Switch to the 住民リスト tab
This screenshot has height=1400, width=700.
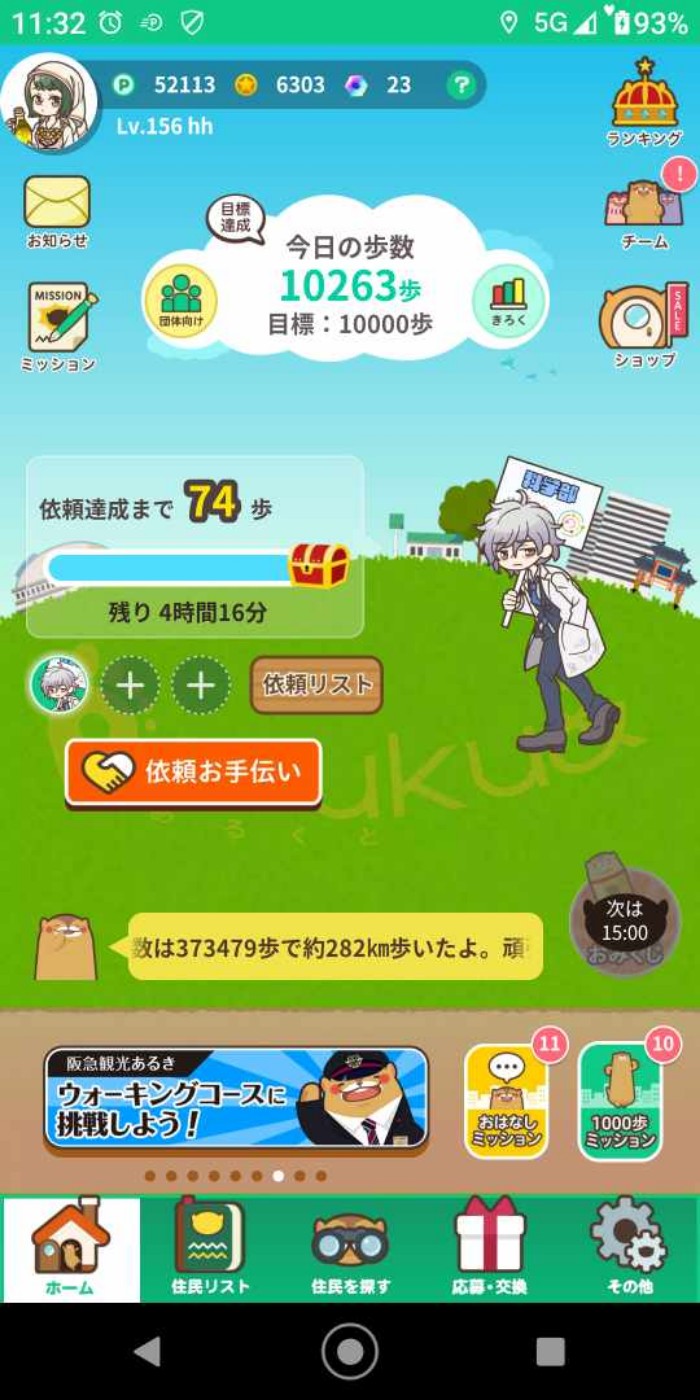209,1248
